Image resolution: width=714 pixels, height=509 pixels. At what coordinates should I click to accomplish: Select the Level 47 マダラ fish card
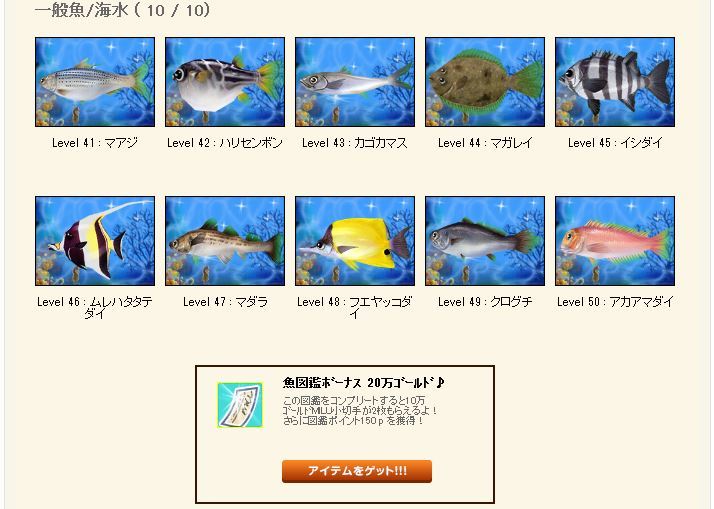pyautogui.click(x=225, y=241)
